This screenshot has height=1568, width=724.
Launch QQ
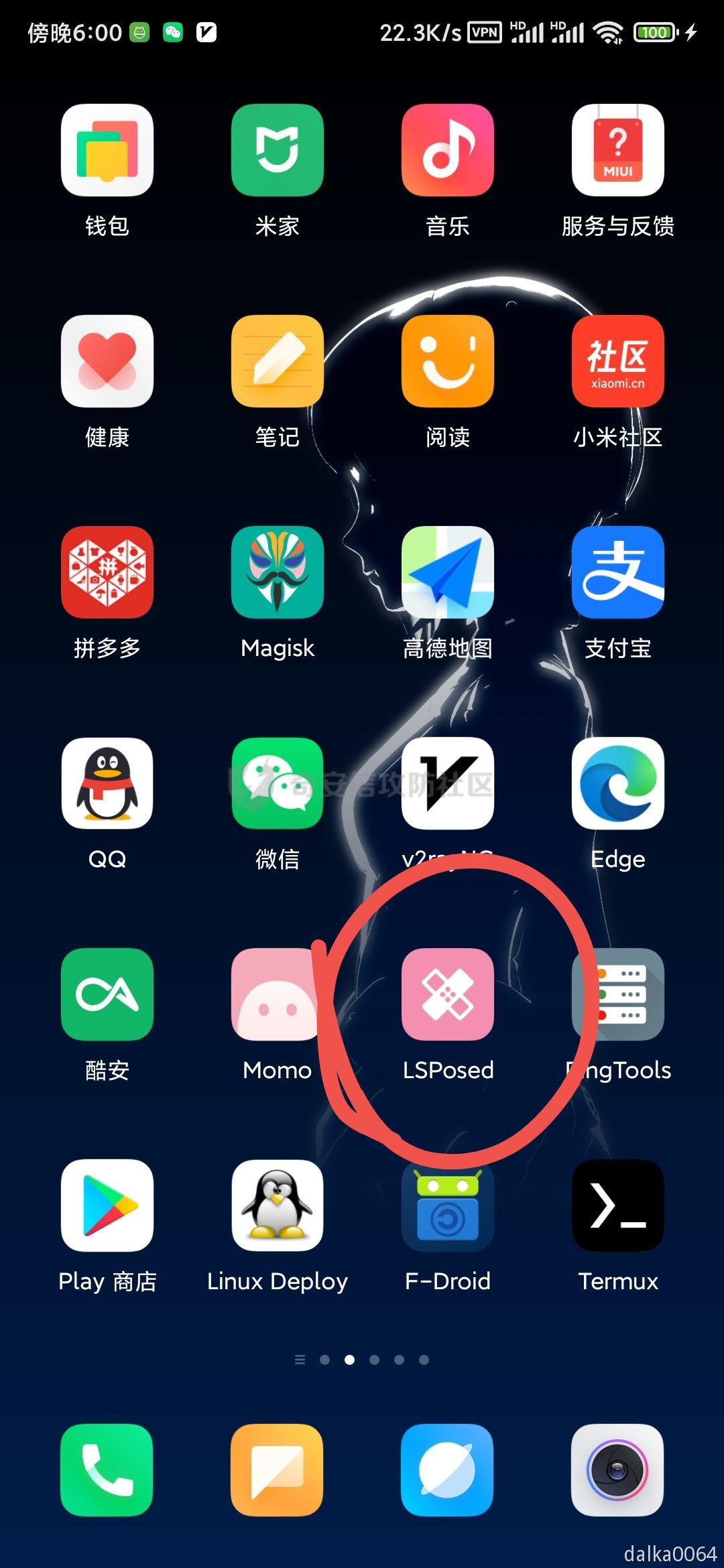coord(107,783)
